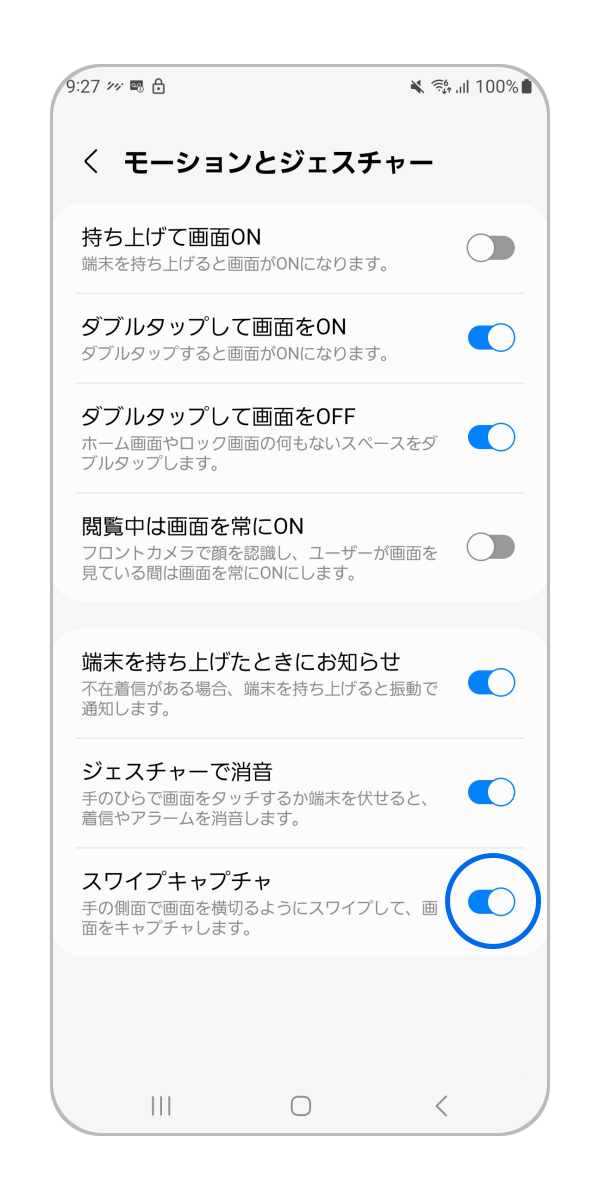The width and height of the screenshot is (600, 1200).
Task: Toggle 端末を持ち上げたときにお知らせ off
Action: pyautogui.click(x=490, y=683)
